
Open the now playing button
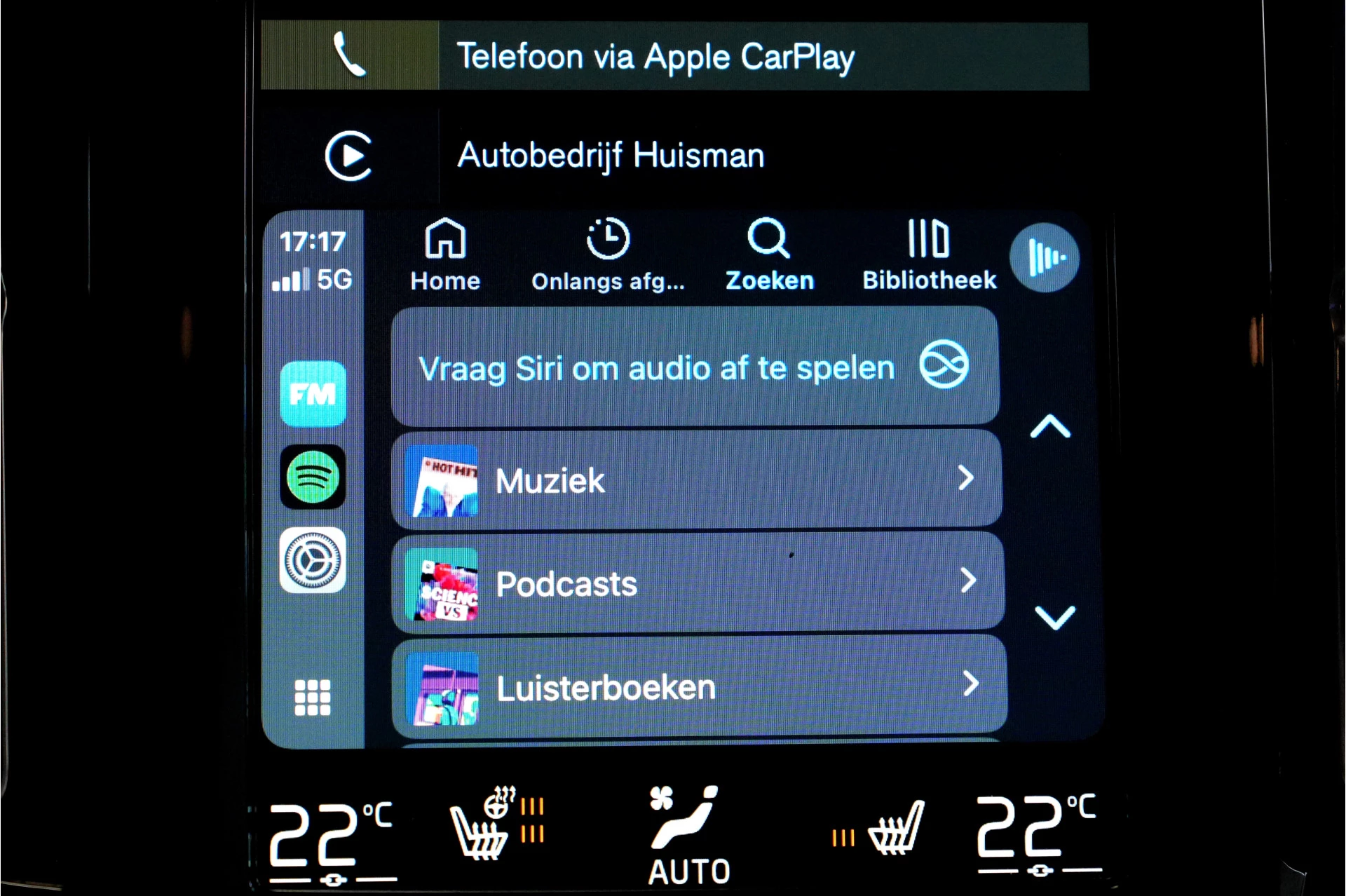click(1044, 257)
